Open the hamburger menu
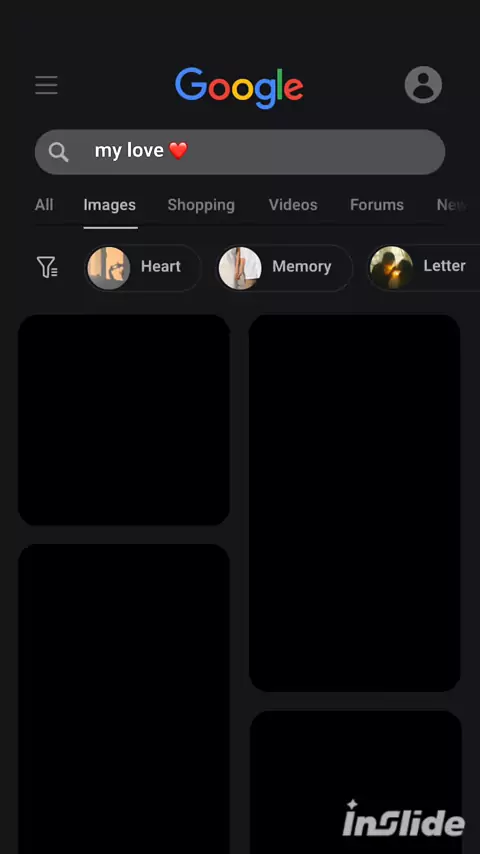 tap(46, 86)
